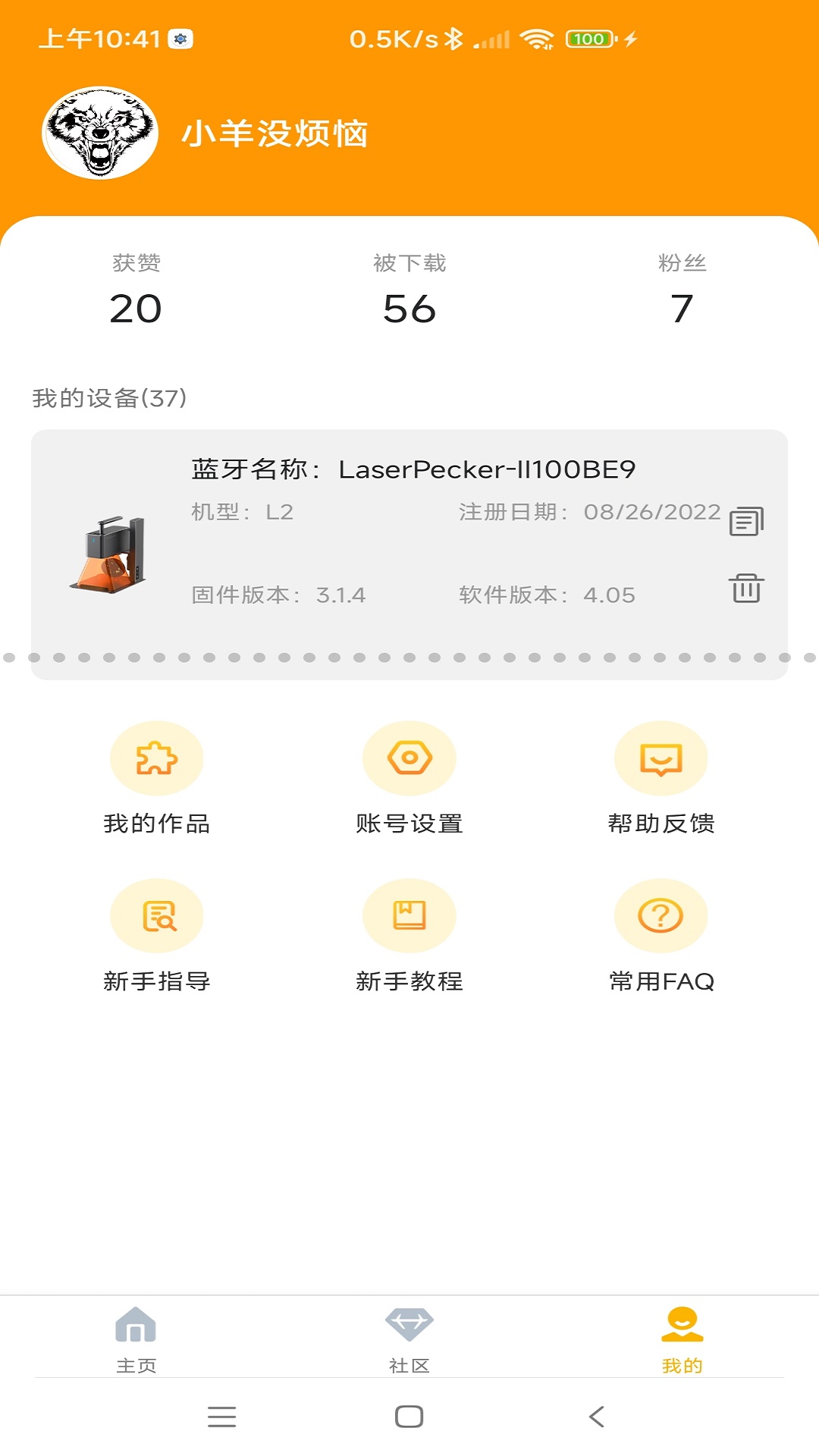This screenshot has width=819, height=1456.
Task: Open 我的作品 (My Works)
Action: (157, 778)
